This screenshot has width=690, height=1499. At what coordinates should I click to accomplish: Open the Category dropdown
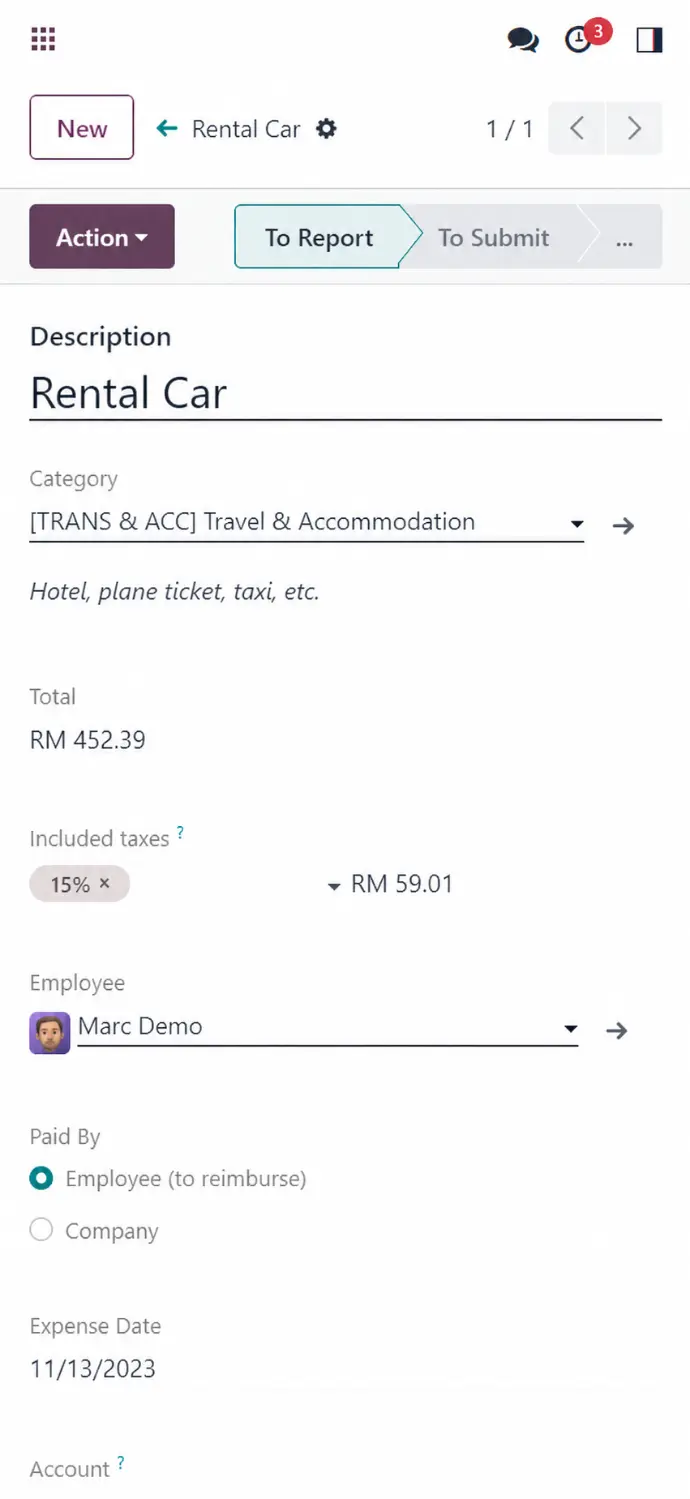coord(576,523)
